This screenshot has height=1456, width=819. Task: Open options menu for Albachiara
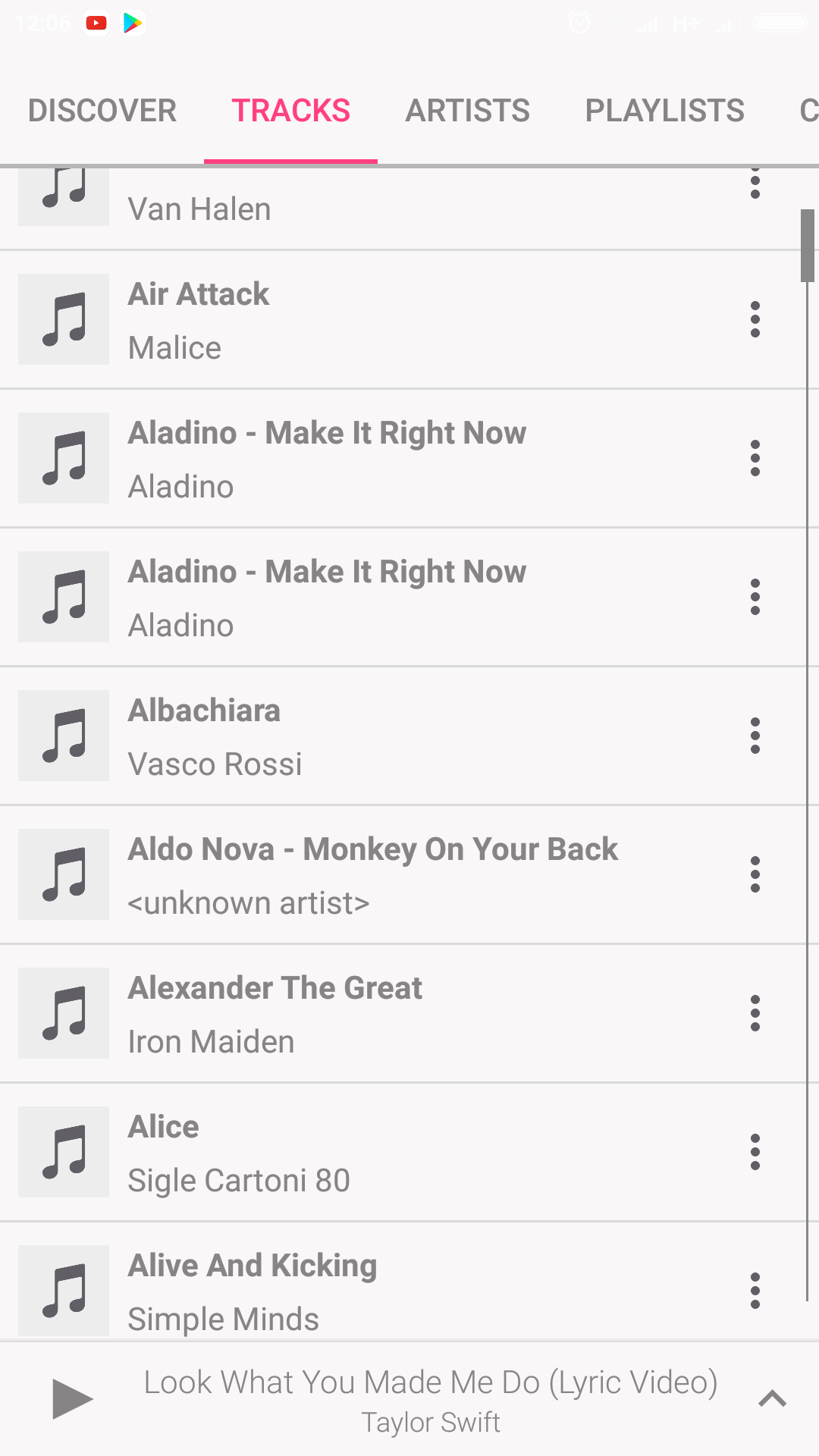pyautogui.click(x=755, y=736)
